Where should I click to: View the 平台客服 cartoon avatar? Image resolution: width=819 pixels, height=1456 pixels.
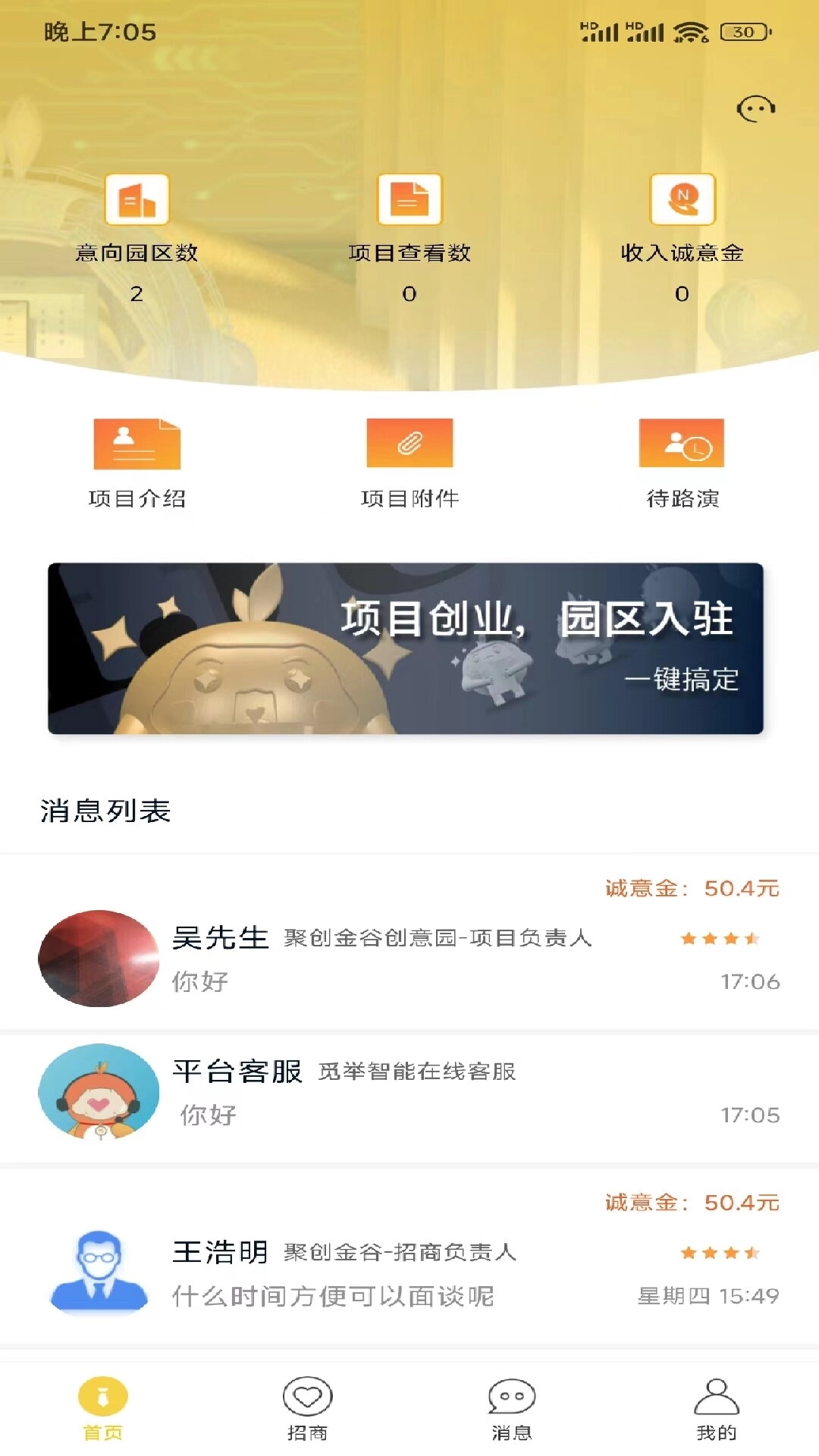(98, 1092)
